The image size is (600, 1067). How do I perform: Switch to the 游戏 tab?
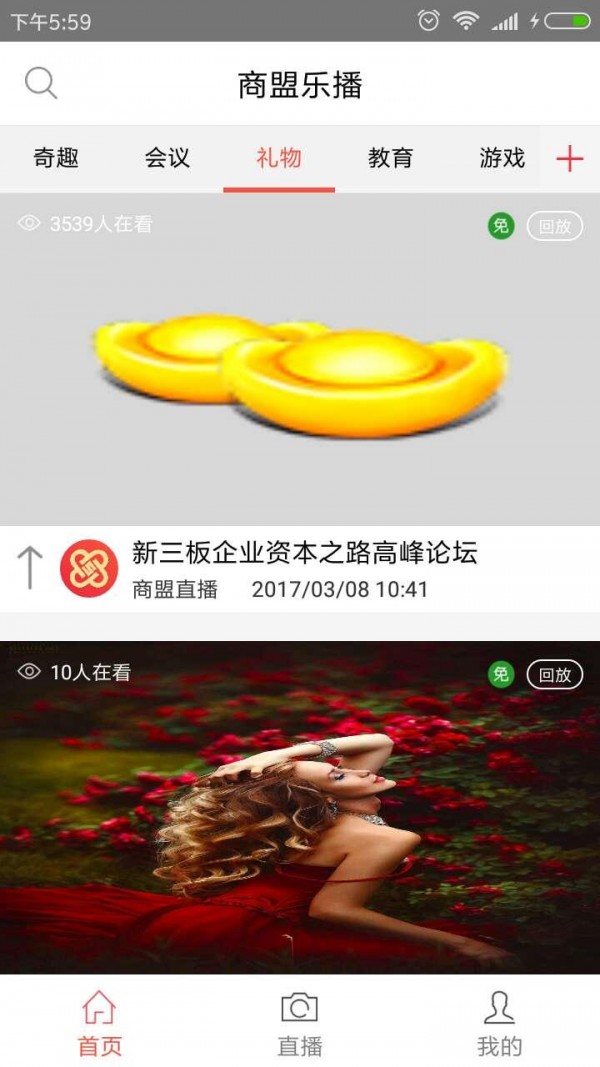(501, 158)
